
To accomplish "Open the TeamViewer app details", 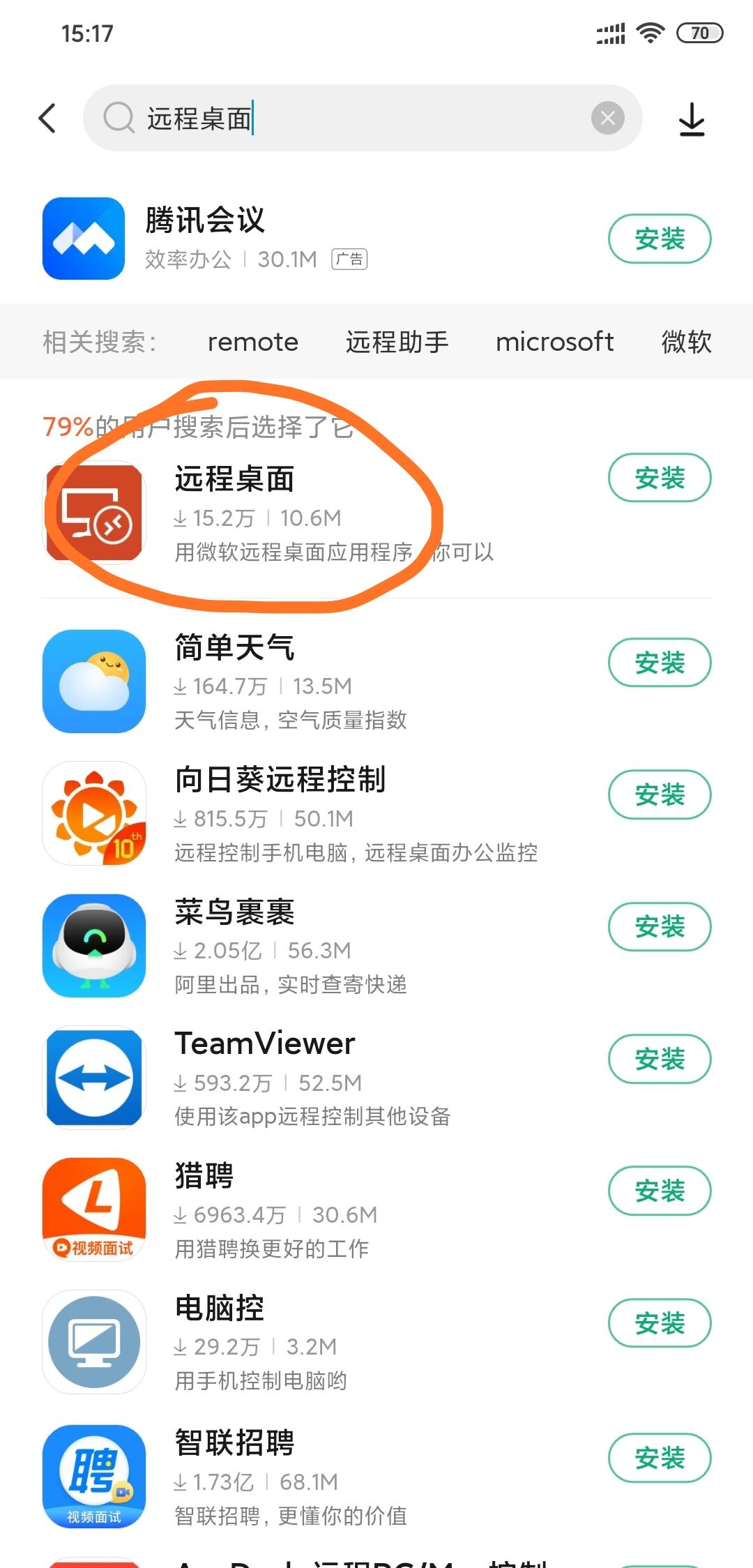I will pos(279,1078).
